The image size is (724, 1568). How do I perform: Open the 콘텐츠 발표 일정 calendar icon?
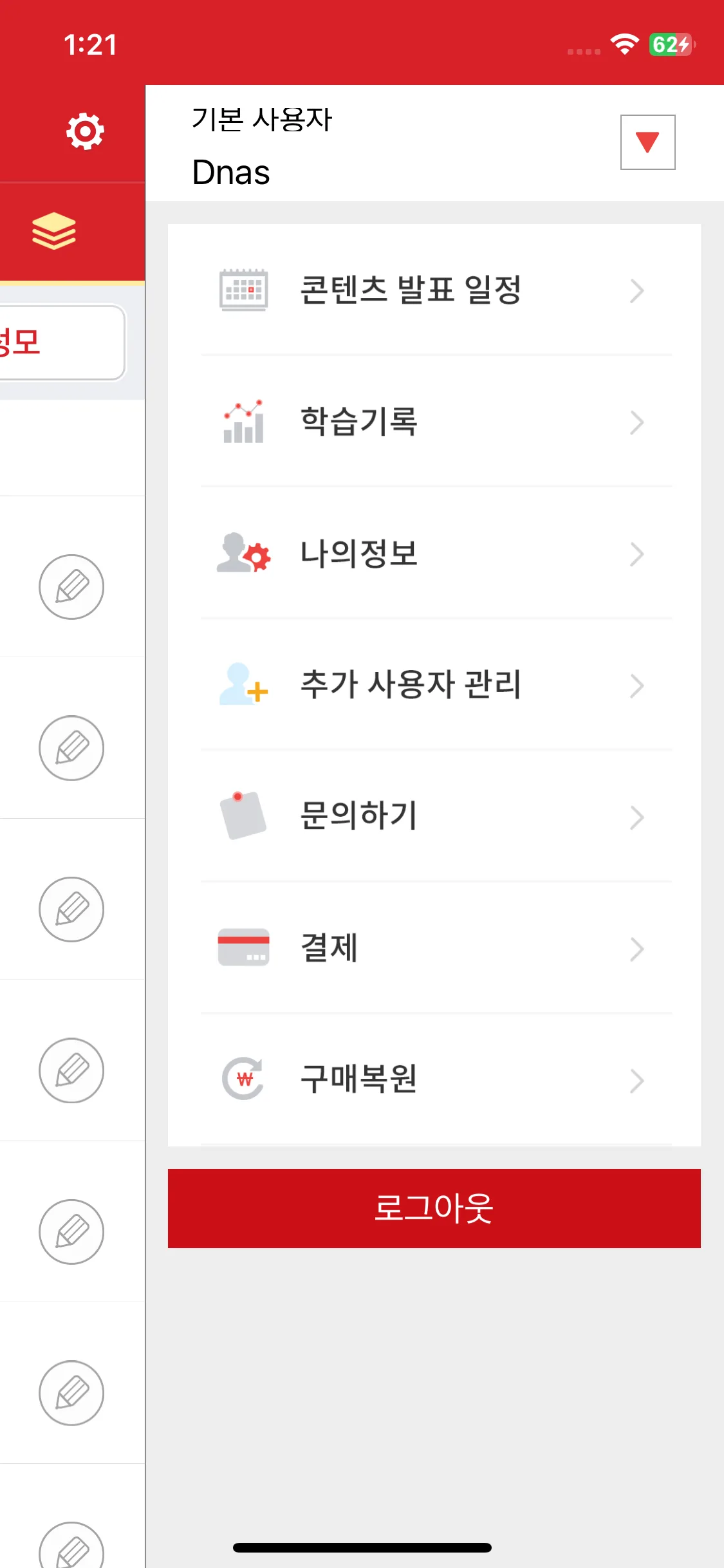[x=243, y=290]
